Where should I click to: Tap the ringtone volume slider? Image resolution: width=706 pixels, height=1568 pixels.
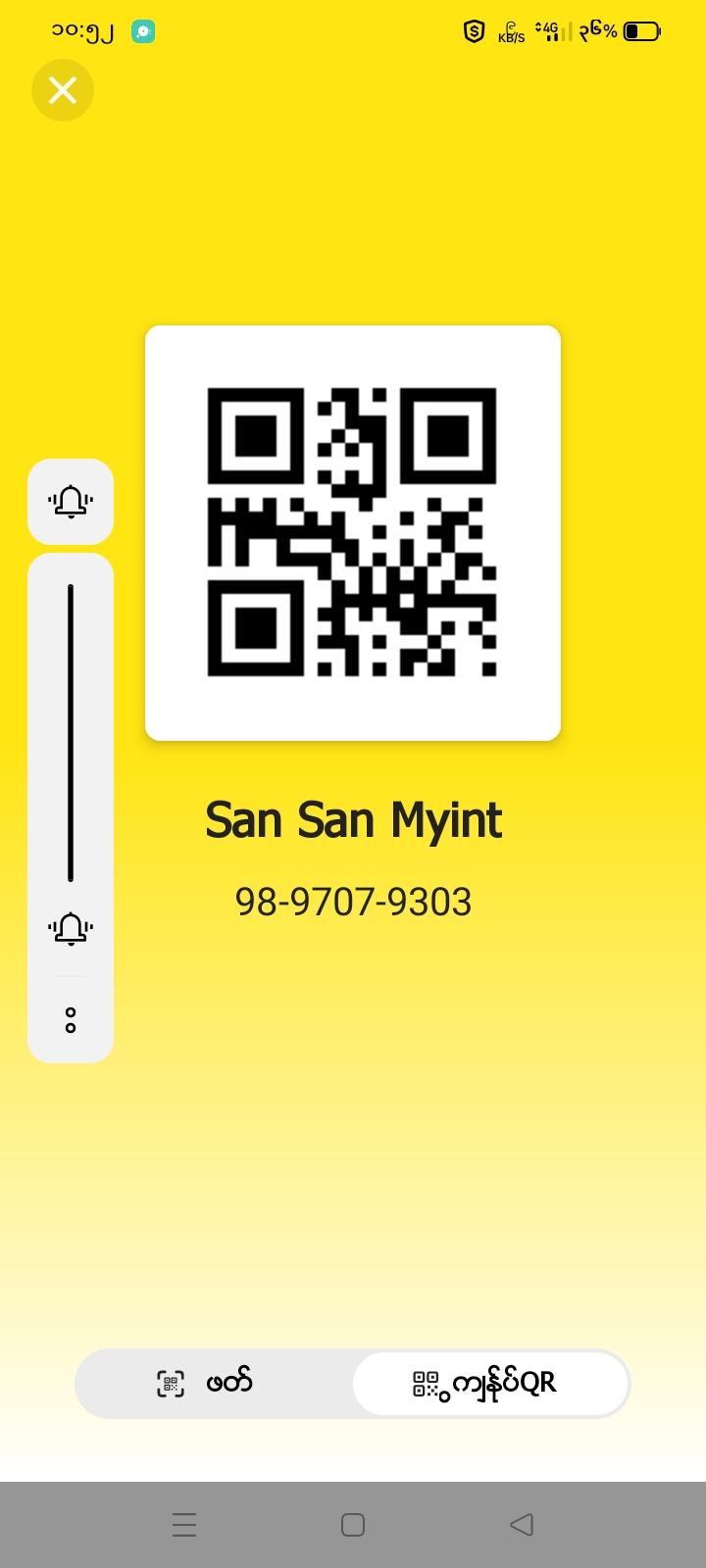coord(71,733)
